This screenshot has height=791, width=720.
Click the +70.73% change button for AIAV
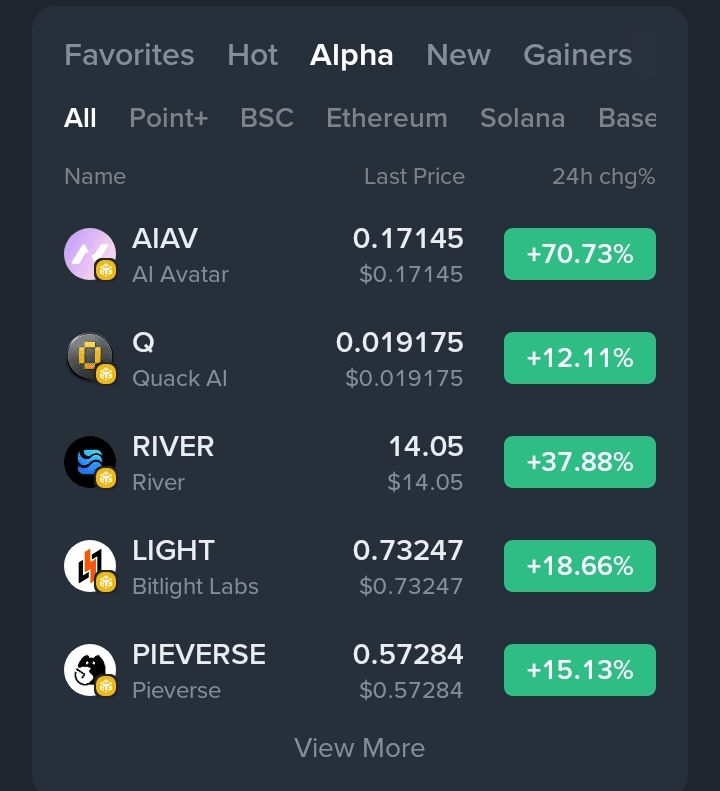[x=579, y=253]
